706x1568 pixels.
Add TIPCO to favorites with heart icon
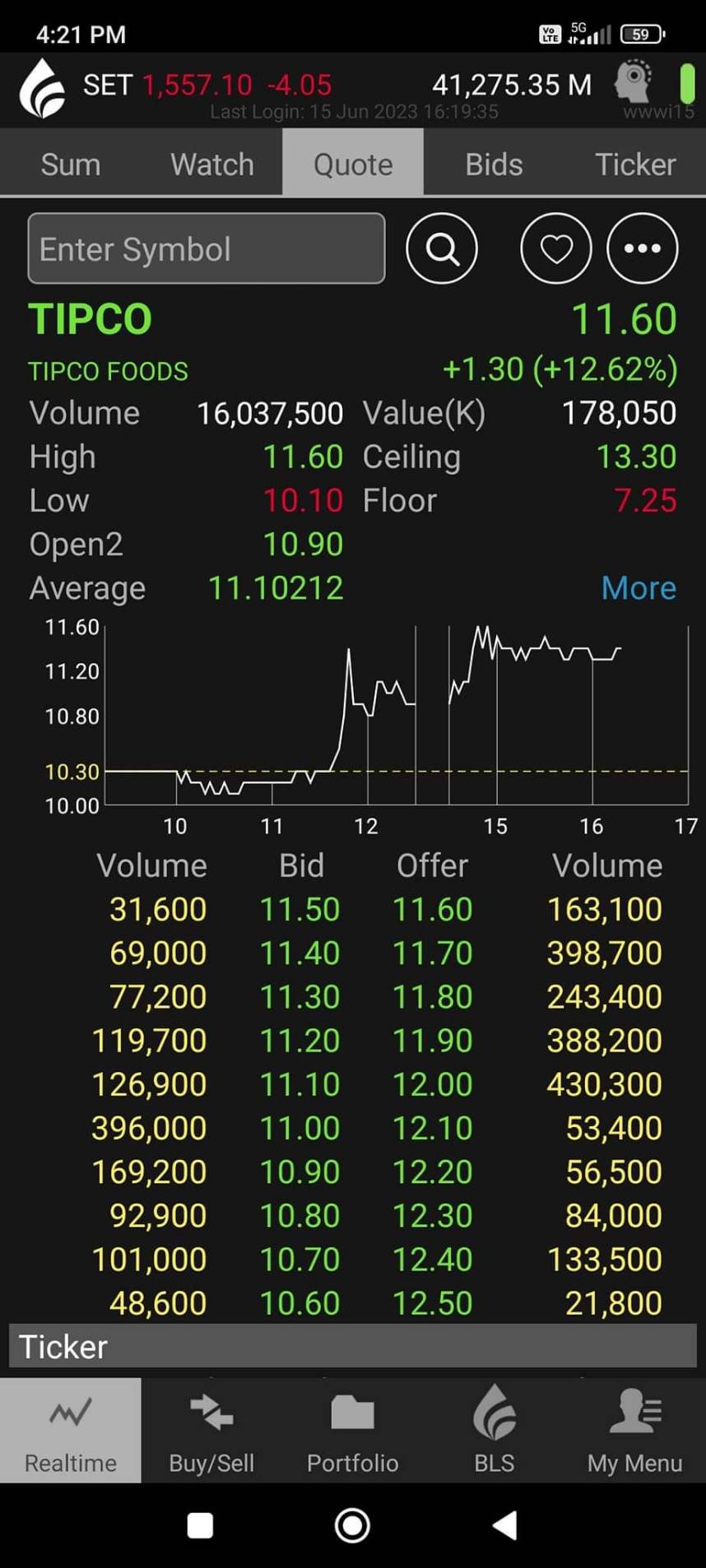[556, 248]
